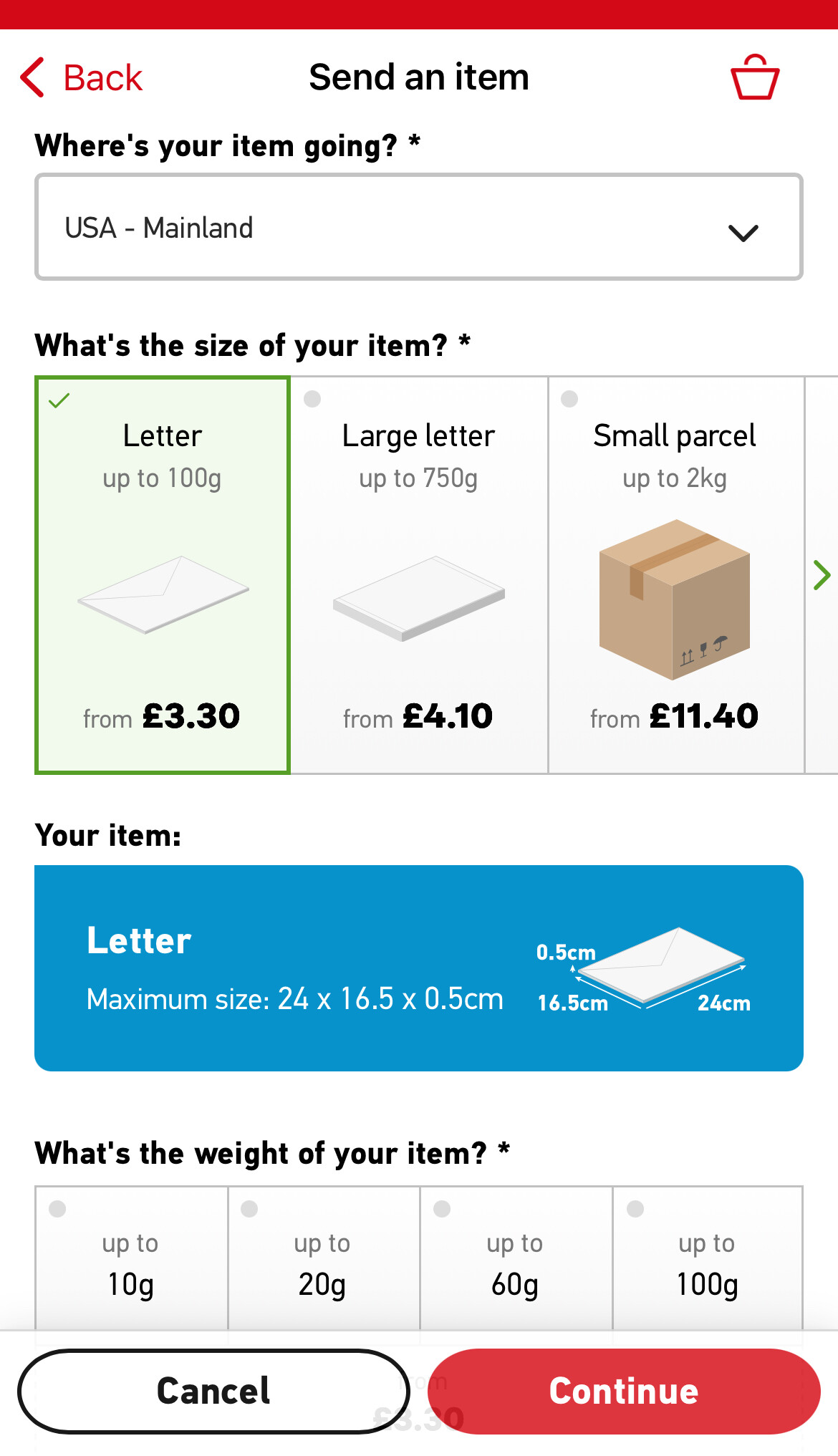
Task: Choose the Large letter size option
Action: pyautogui.click(x=419, y=575)
